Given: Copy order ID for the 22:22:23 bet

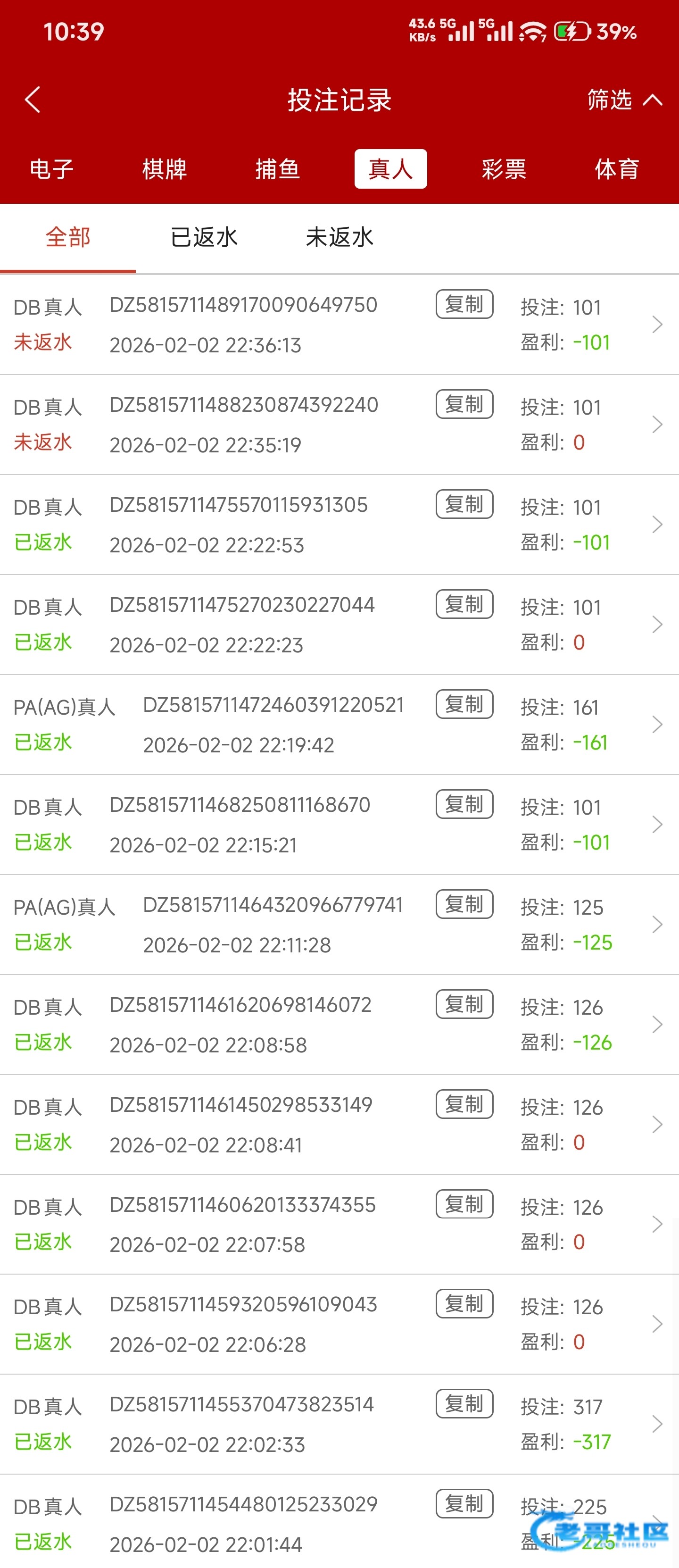Looking at the screenshot, I should [464, 604].
